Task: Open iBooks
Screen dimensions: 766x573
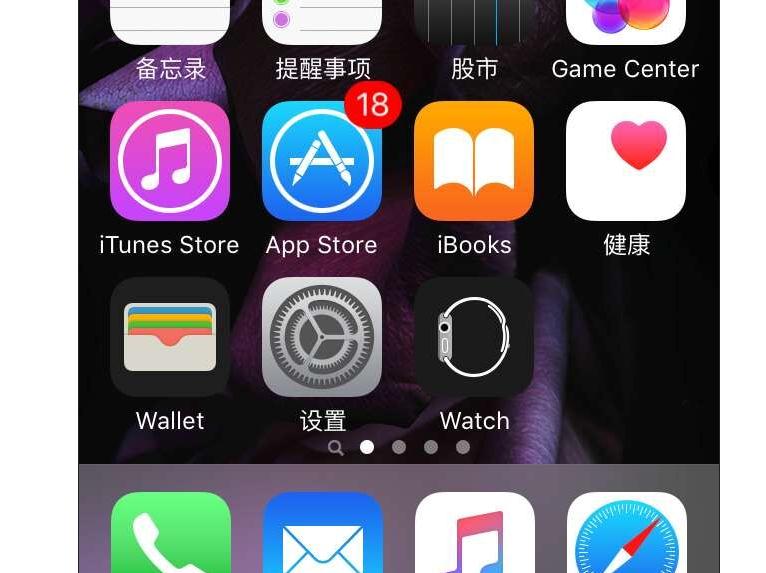Action: click(474, 161)
